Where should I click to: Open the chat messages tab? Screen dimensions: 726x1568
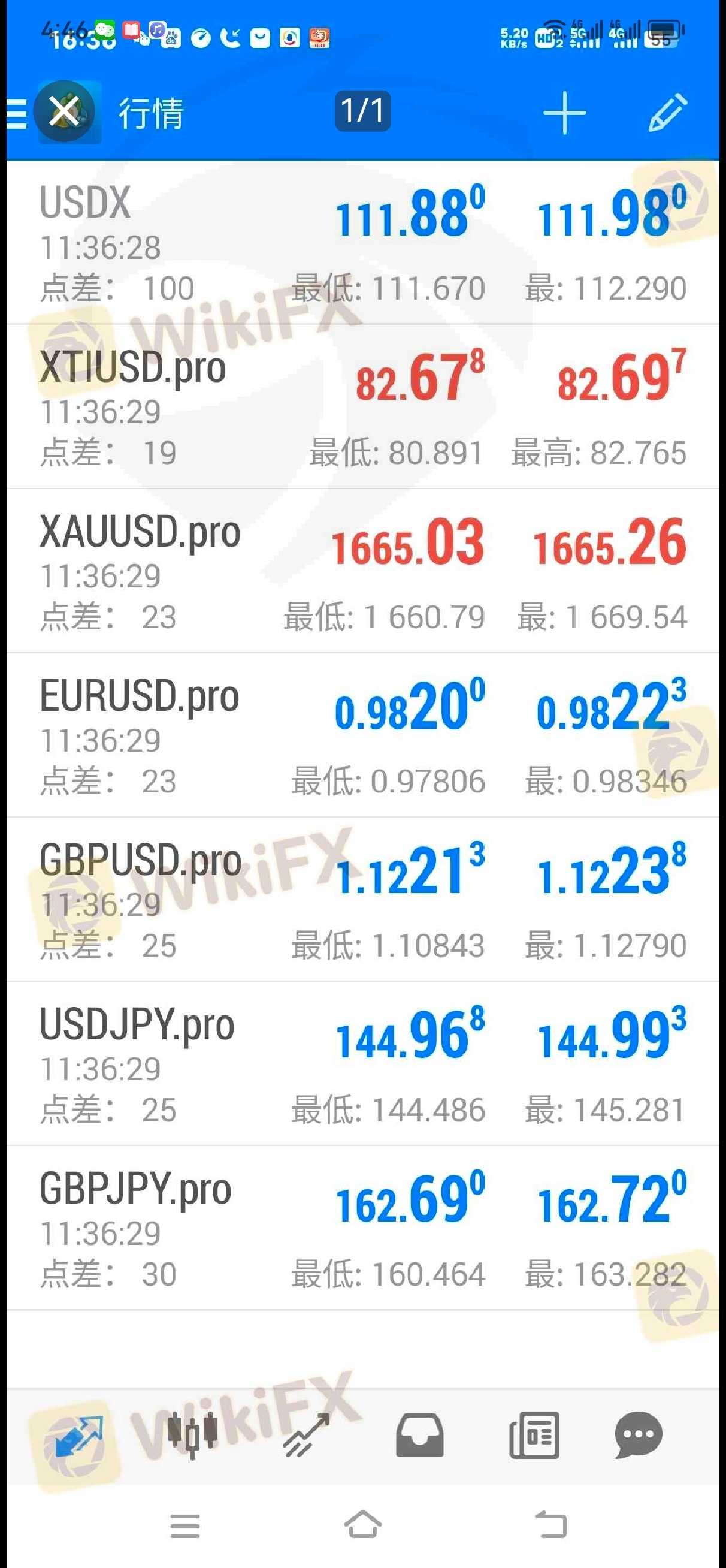(639, 1436)
